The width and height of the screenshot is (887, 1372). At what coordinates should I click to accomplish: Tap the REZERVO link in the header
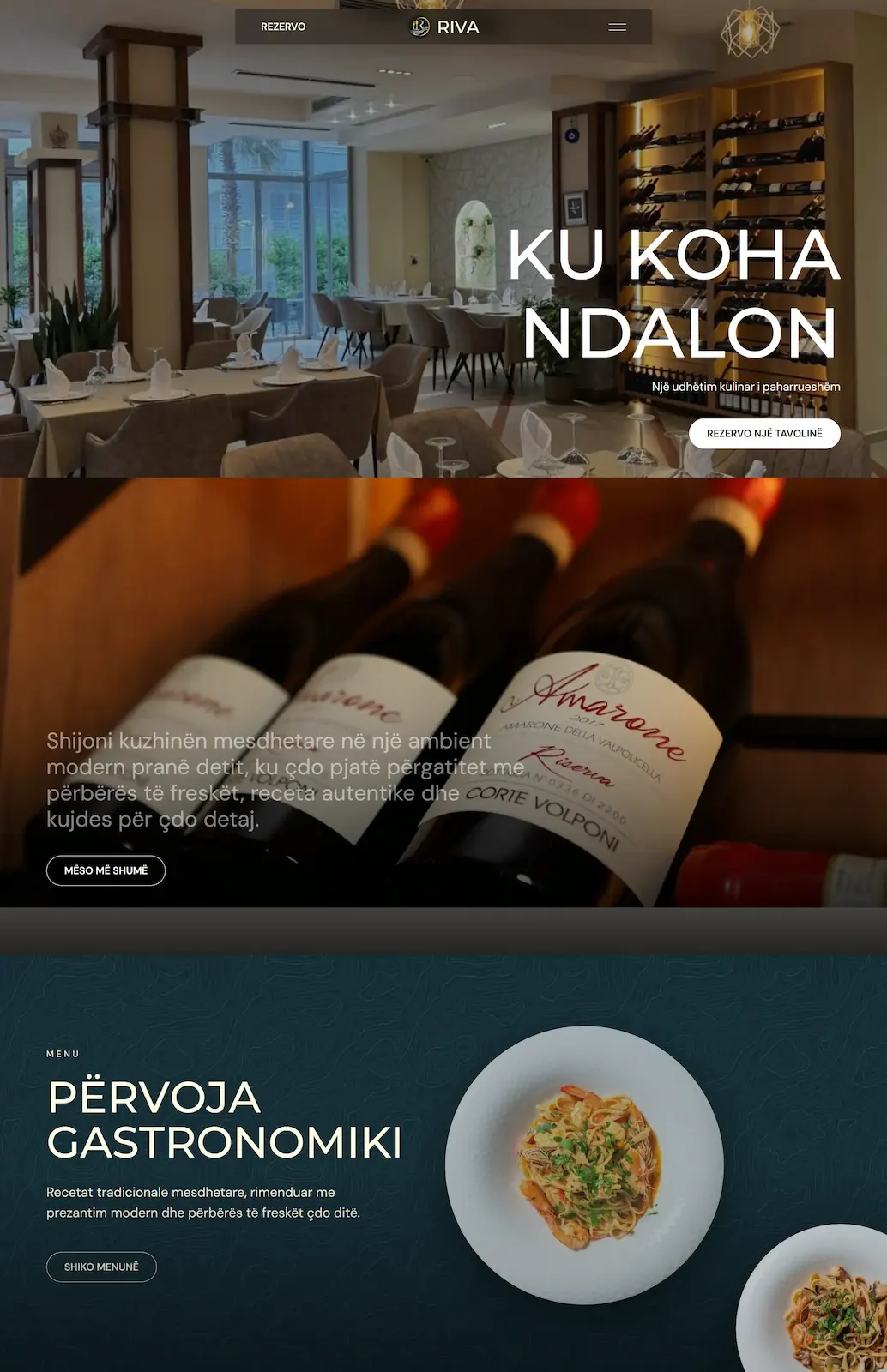(283, 27)
